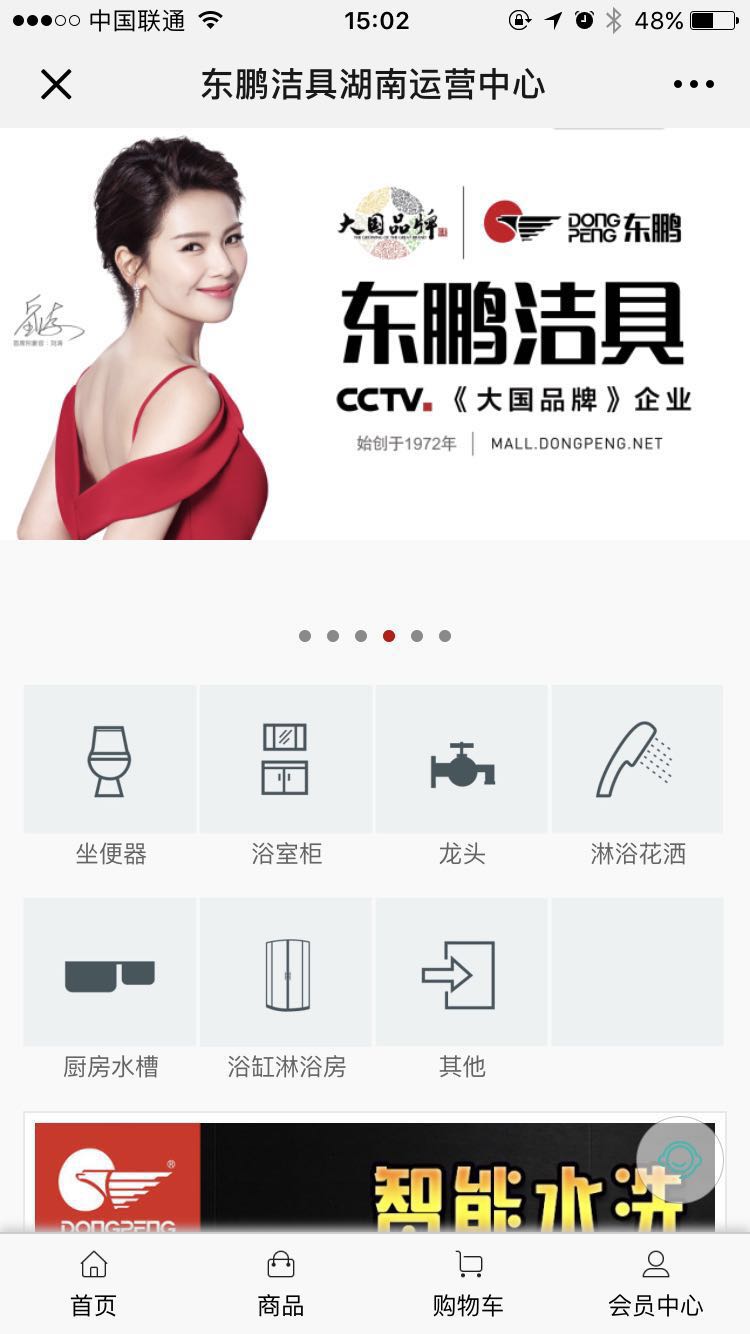Switch to the 会员中心 tab
This screenshot has width=750, height=1334.
(x=656, y=1285)
